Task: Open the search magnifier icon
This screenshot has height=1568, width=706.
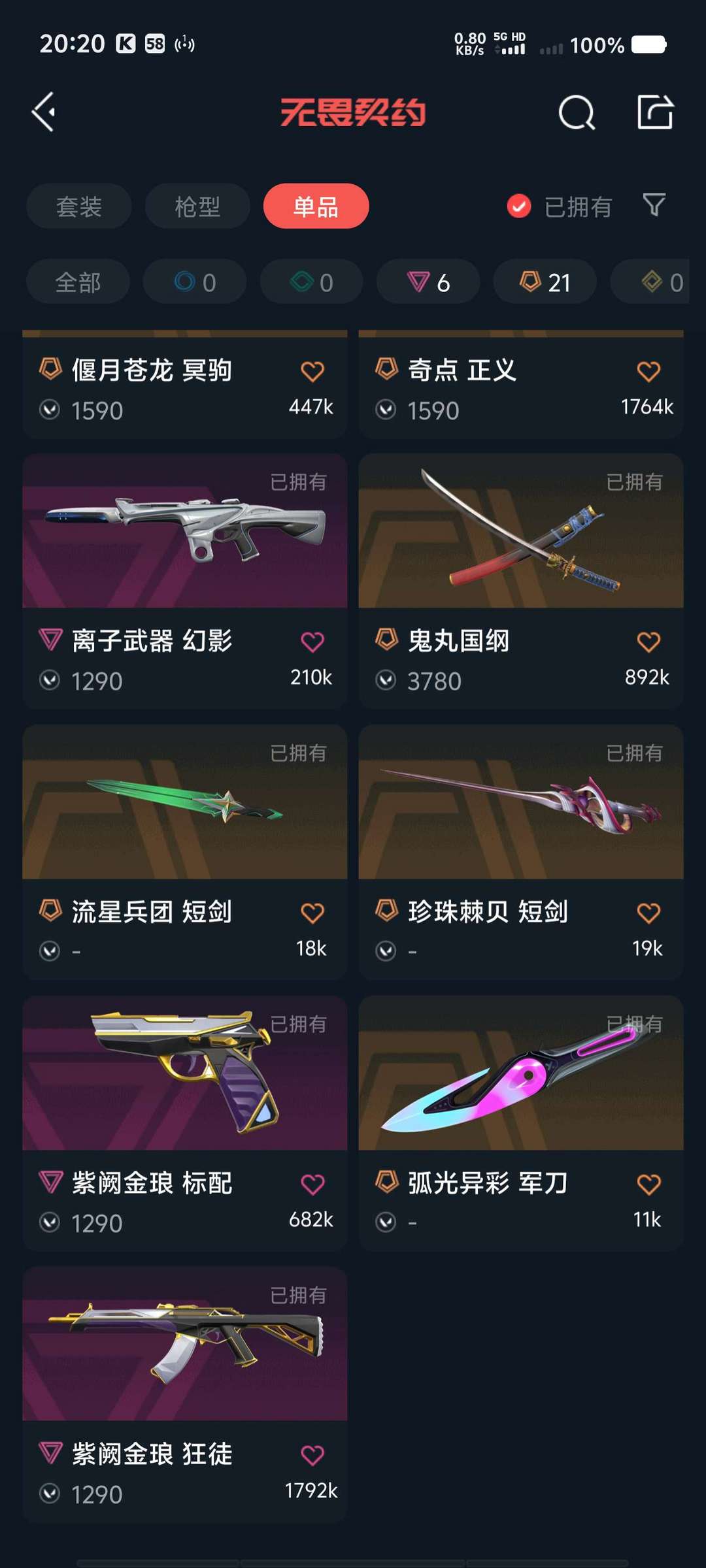Action: pyautogui.click(x=577, y=111)
